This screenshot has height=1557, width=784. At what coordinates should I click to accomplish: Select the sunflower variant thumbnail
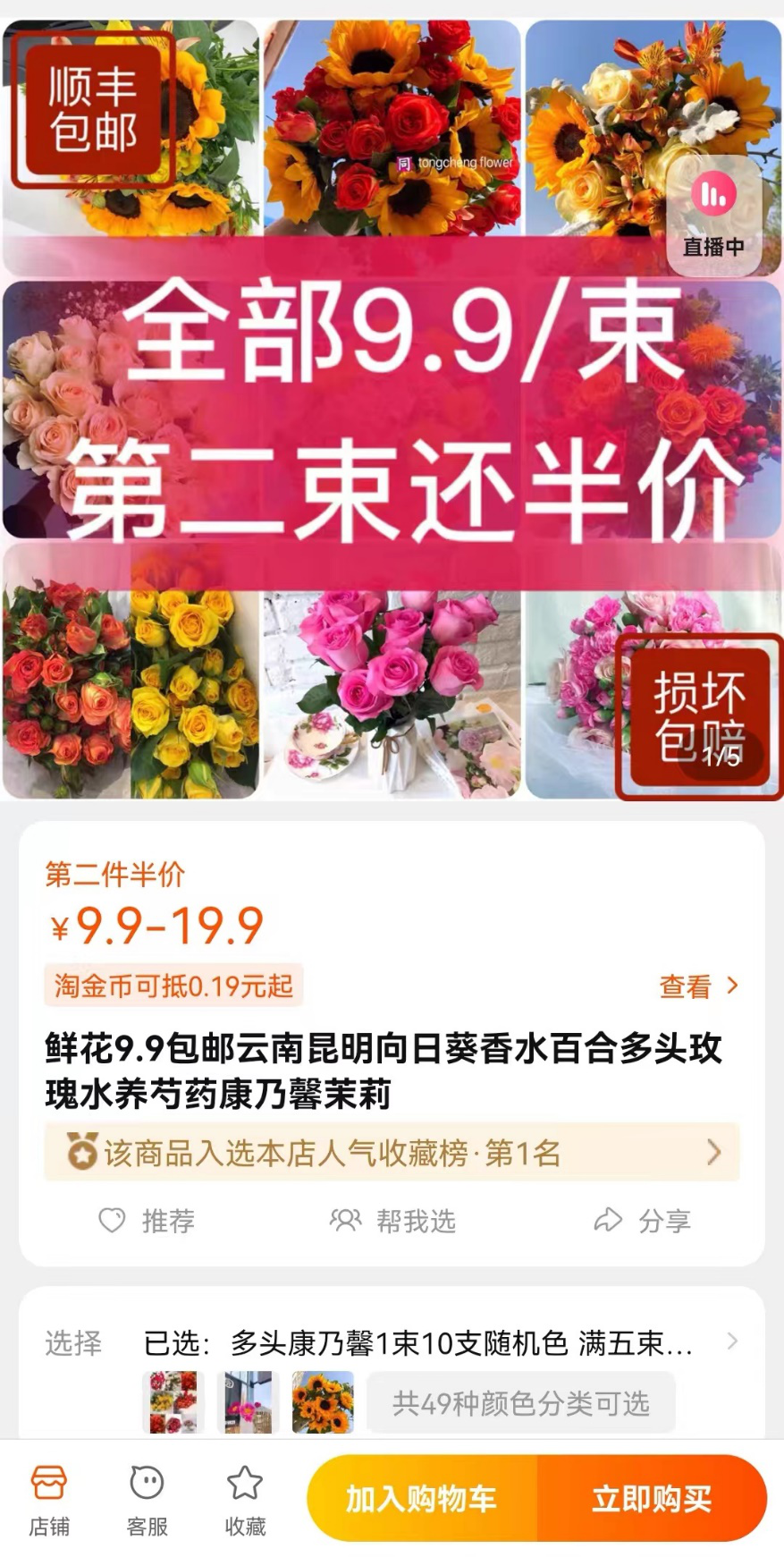click(x=322, y=1402)
